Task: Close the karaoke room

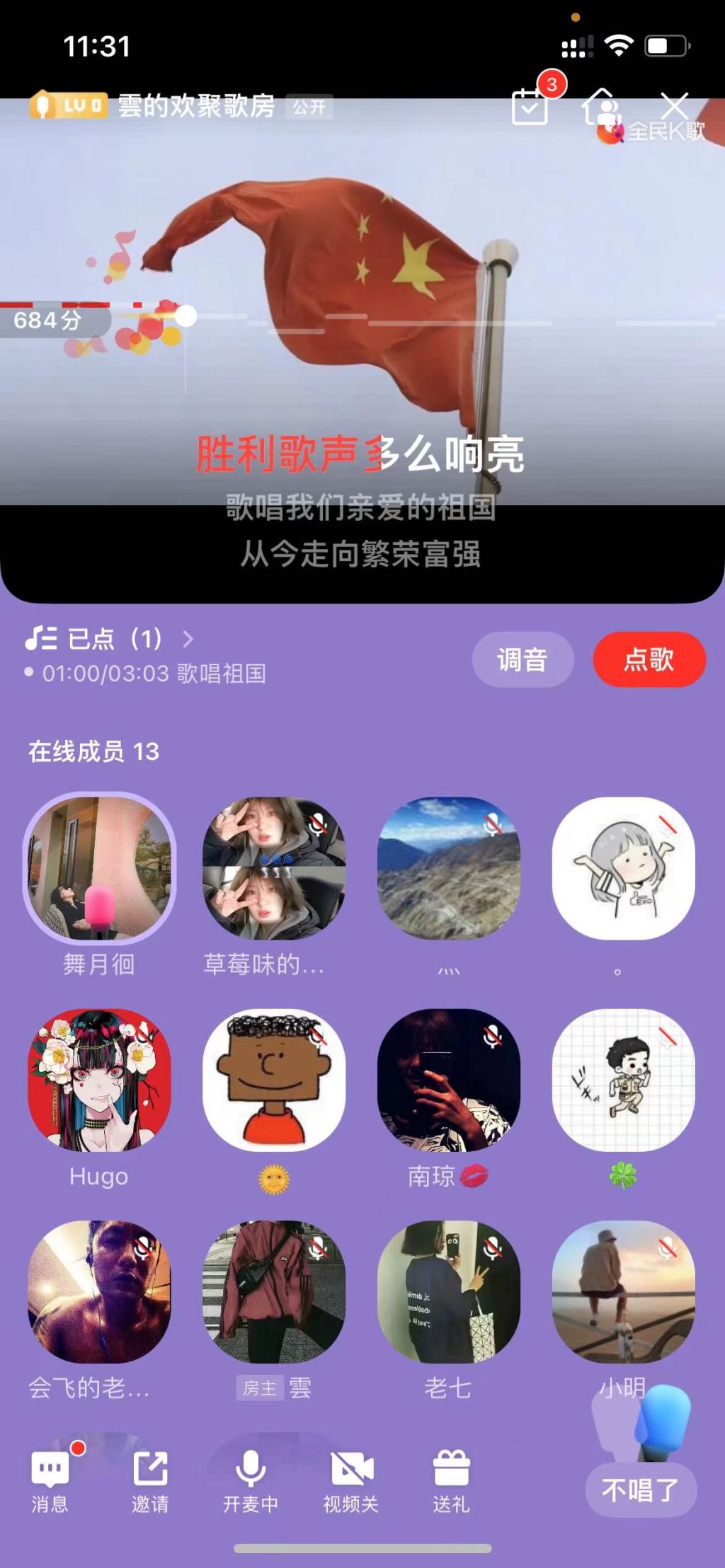Action: (x=675, y=107)
